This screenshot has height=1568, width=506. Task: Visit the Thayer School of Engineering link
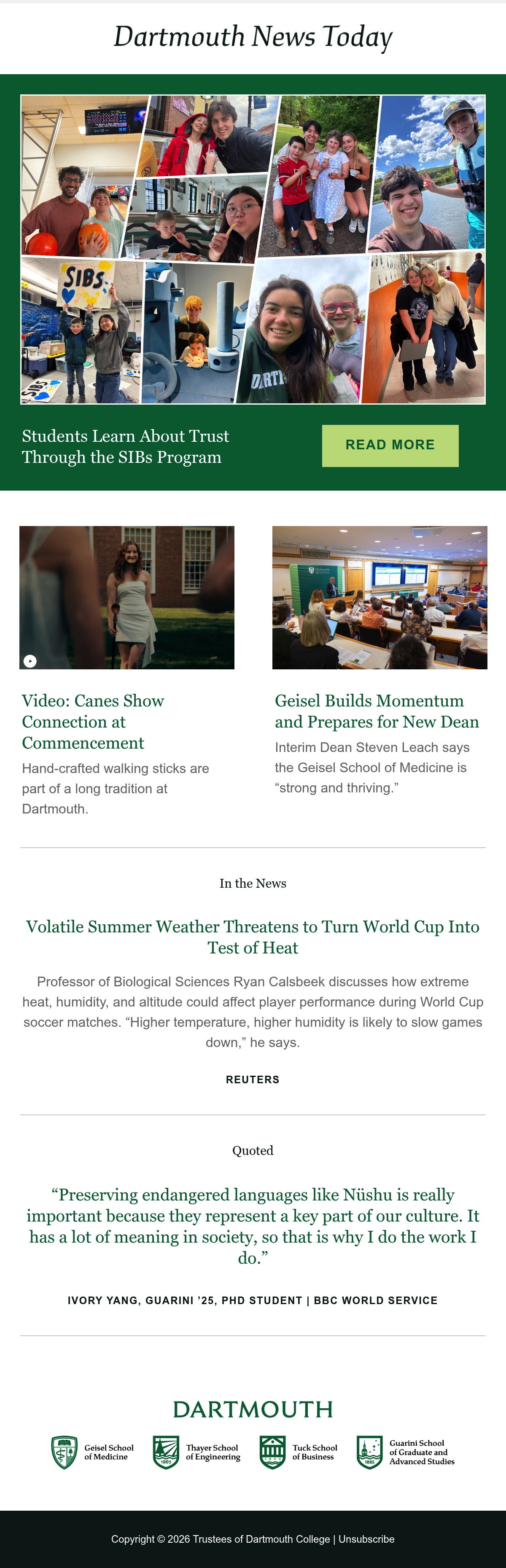pyautogui.click(x=196, y=1452)
